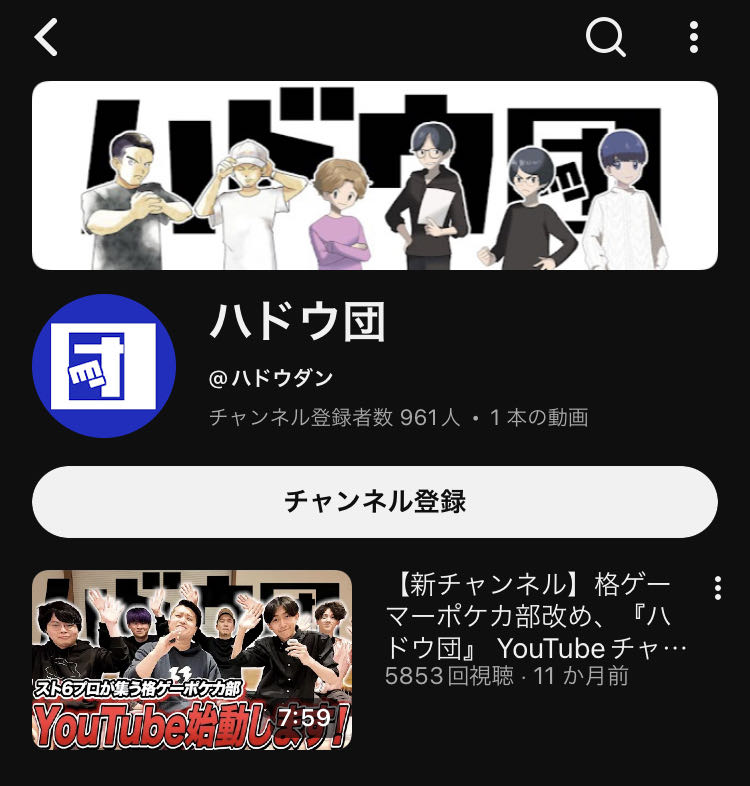The width and height of the screenshot is (750, 786).
Task: Subscribe via the チャンネル登録 button
Action: coord(375,502)
